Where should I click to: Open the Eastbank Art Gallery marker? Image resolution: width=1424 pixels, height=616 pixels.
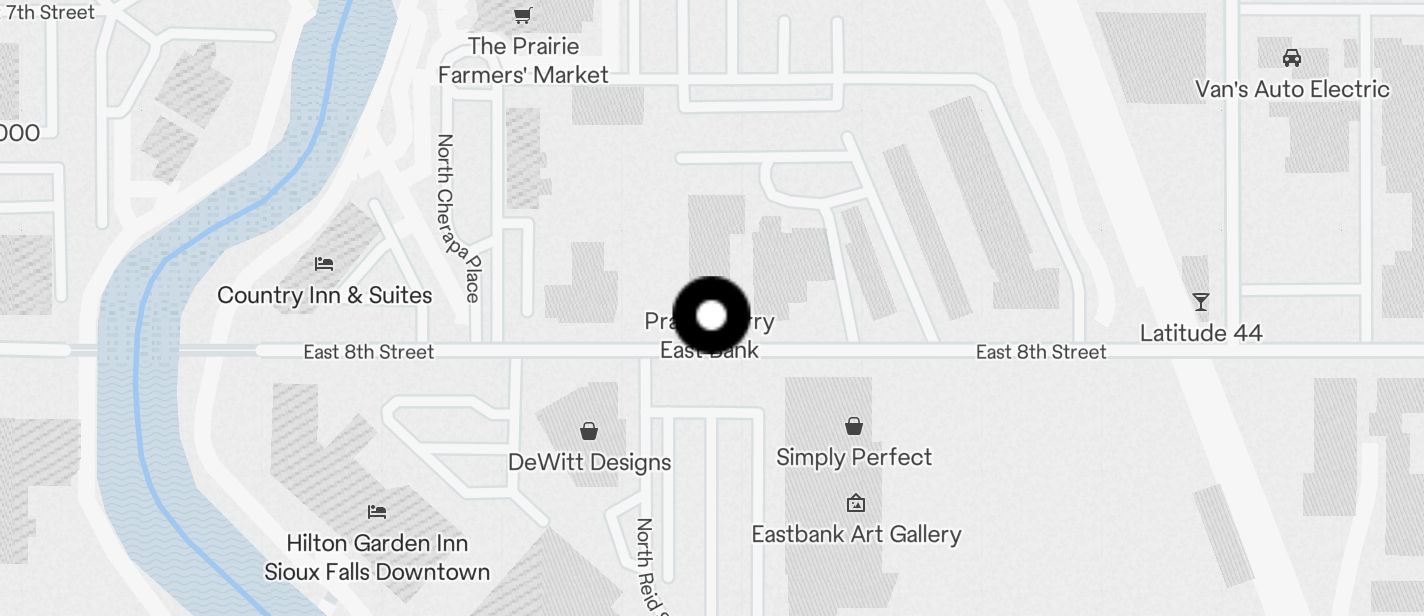point(855,504)
